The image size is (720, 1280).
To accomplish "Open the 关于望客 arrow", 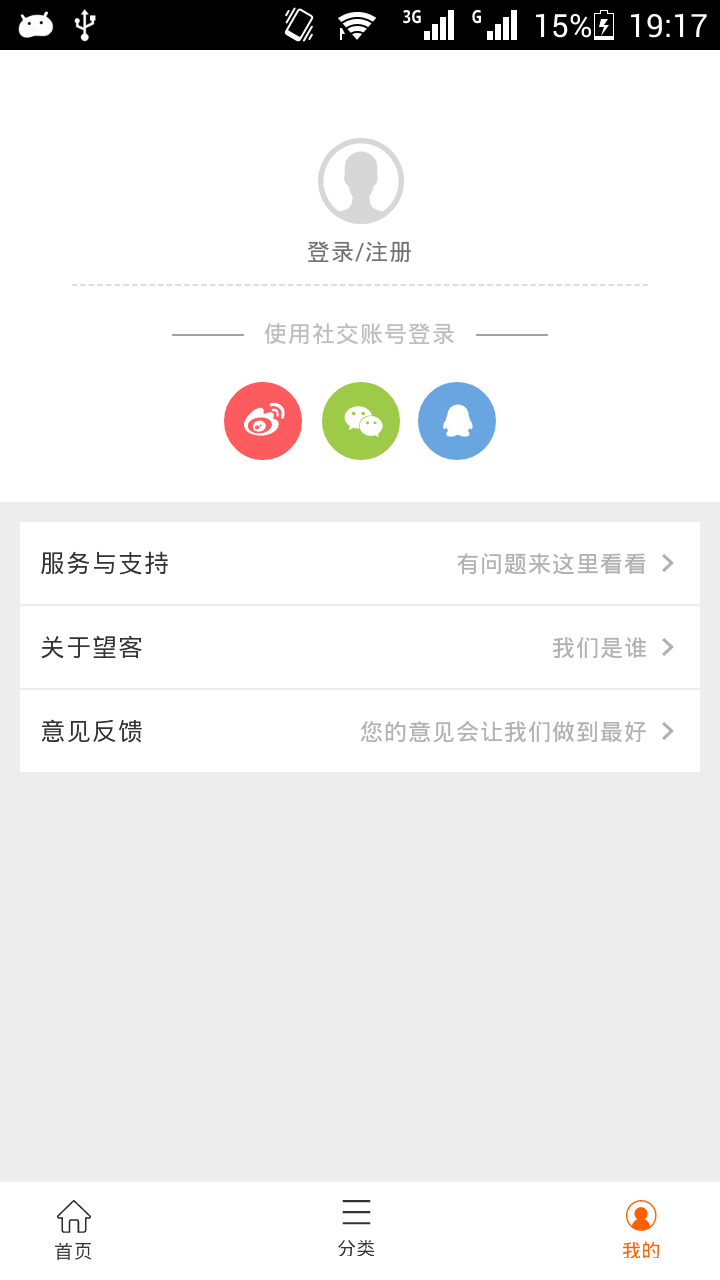I will (x=668, y=647).
